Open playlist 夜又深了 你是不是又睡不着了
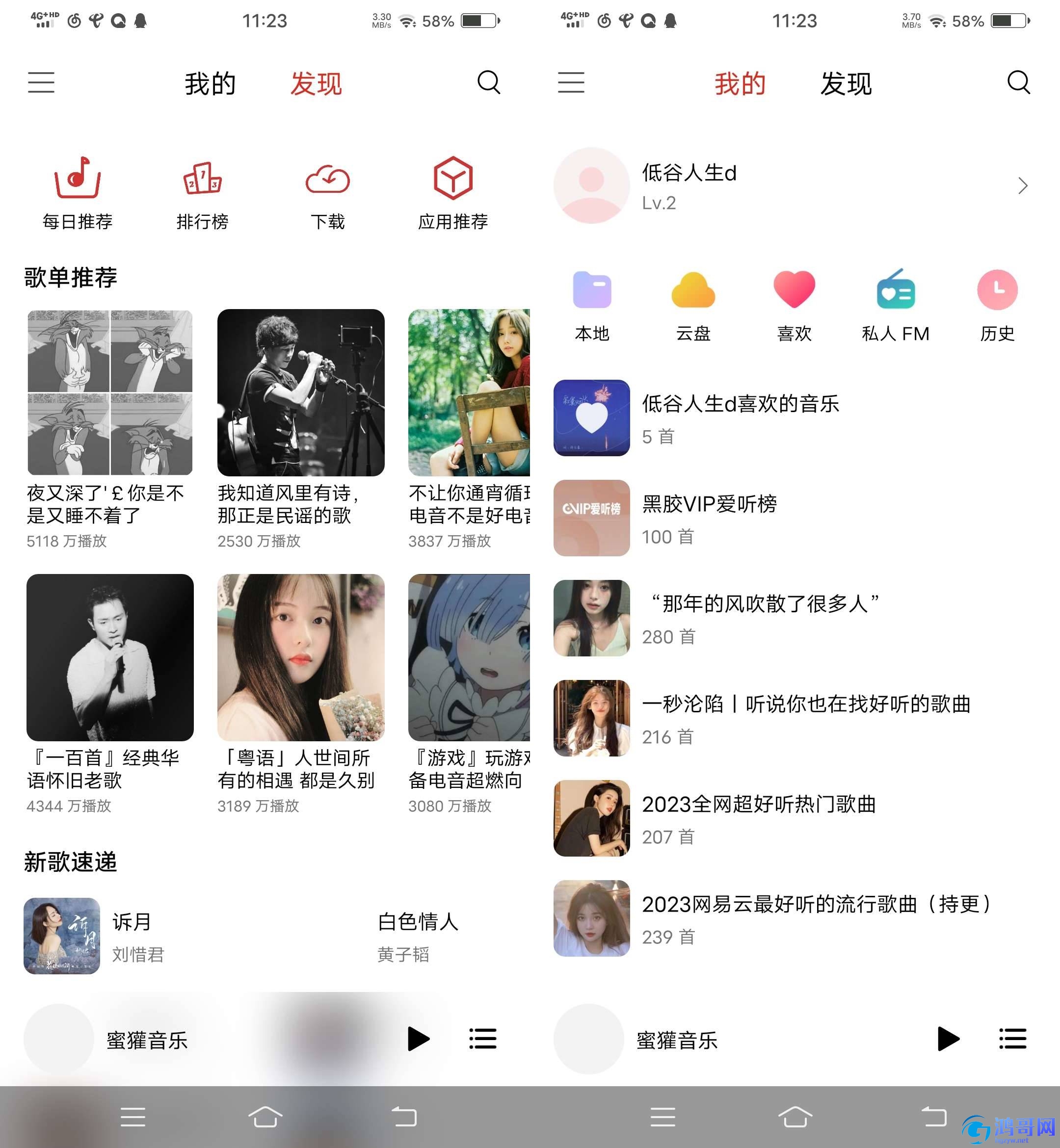 [109, 392]
